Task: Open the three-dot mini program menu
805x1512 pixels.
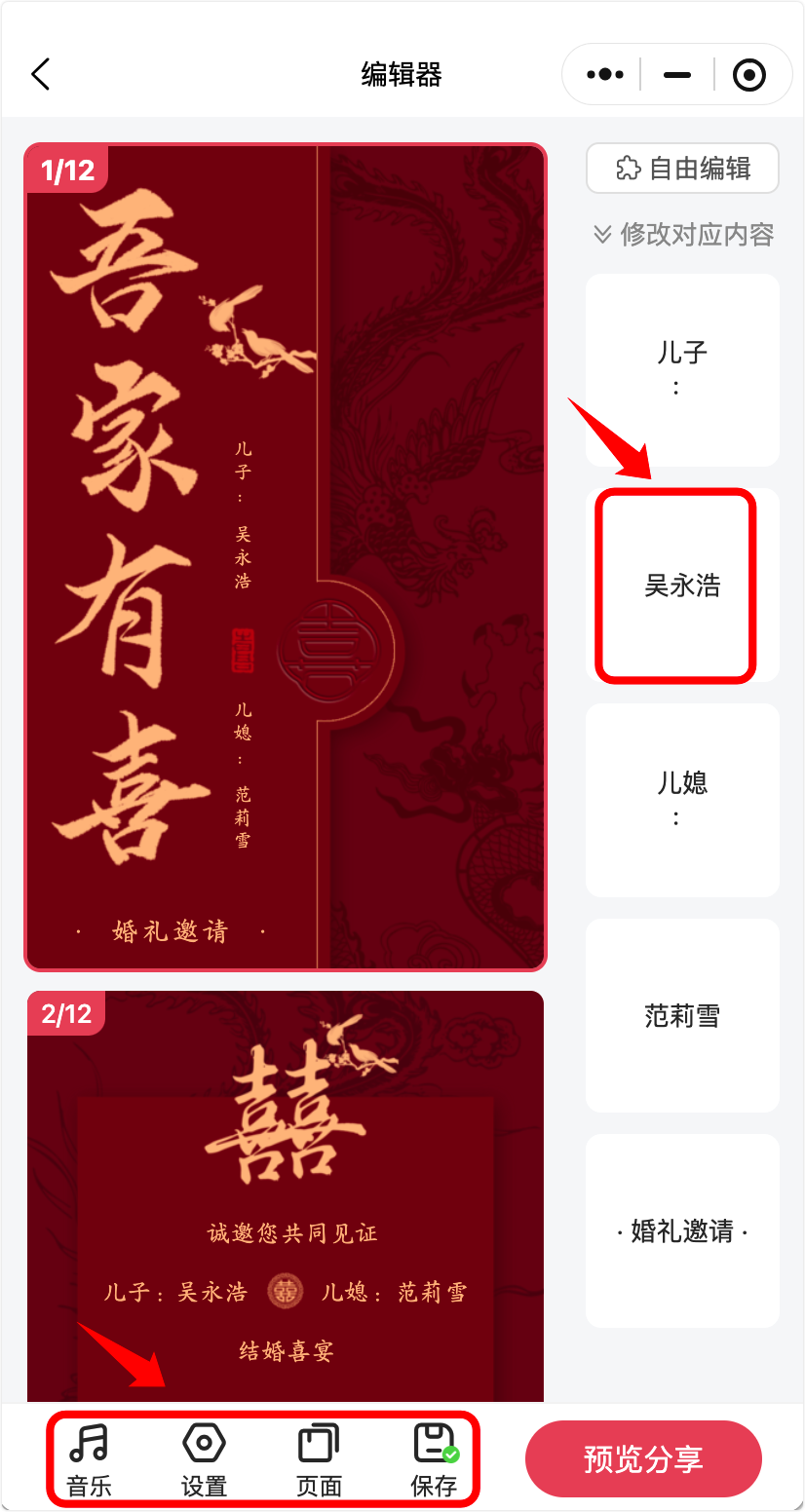Action: coord(604,74)
